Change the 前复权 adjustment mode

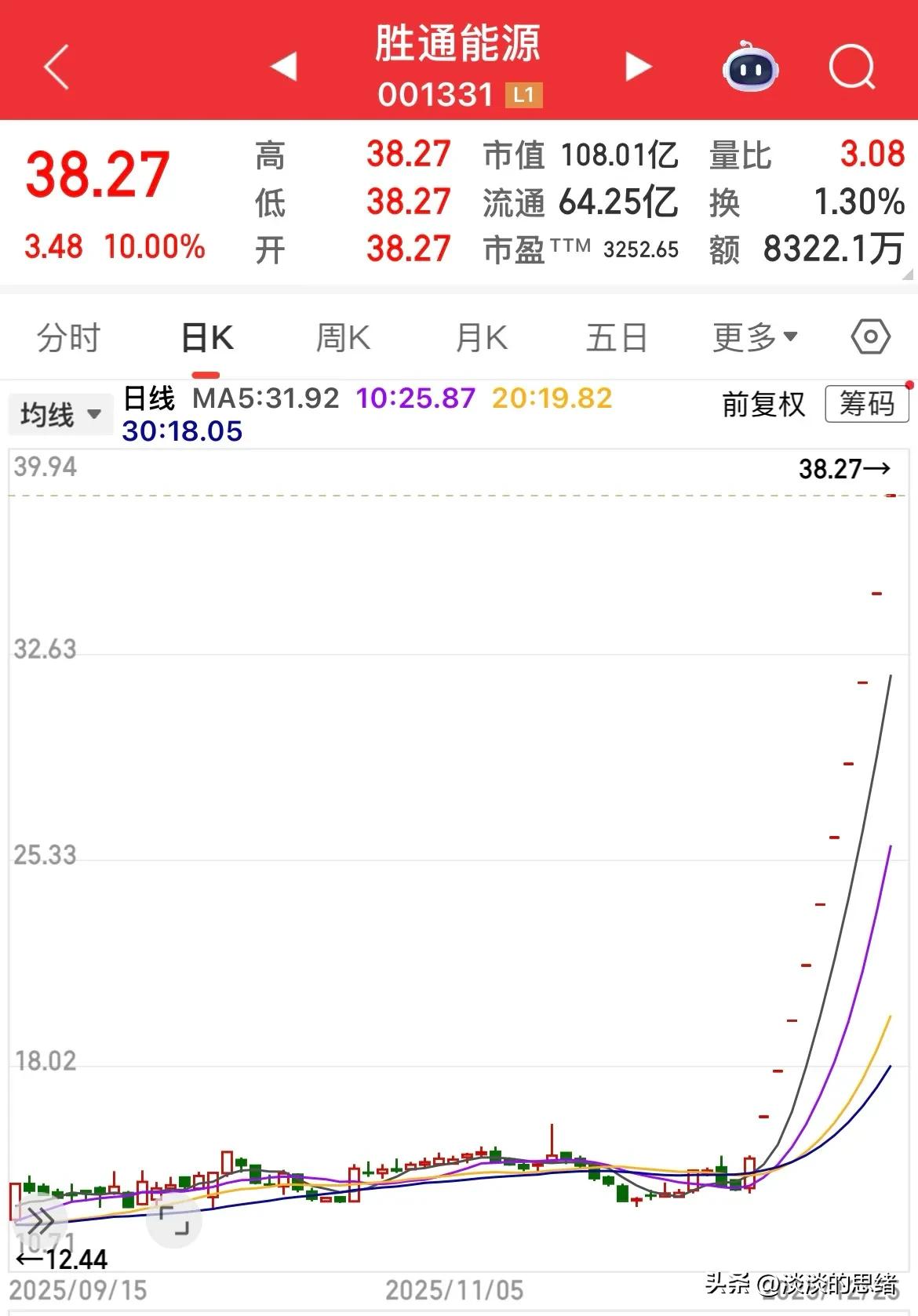[763, 405]
